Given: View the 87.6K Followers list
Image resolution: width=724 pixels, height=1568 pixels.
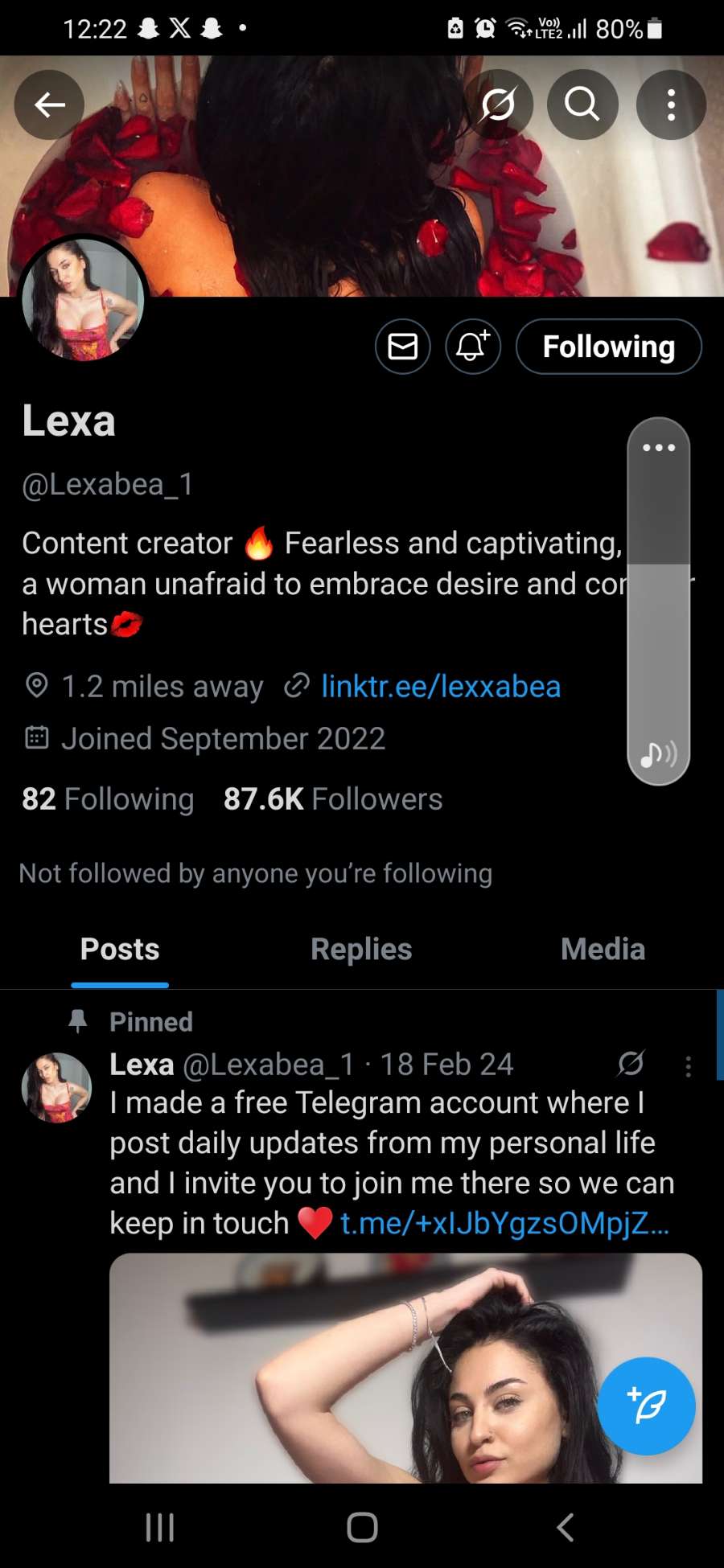Looking at the screenshot, I should 333,799.
